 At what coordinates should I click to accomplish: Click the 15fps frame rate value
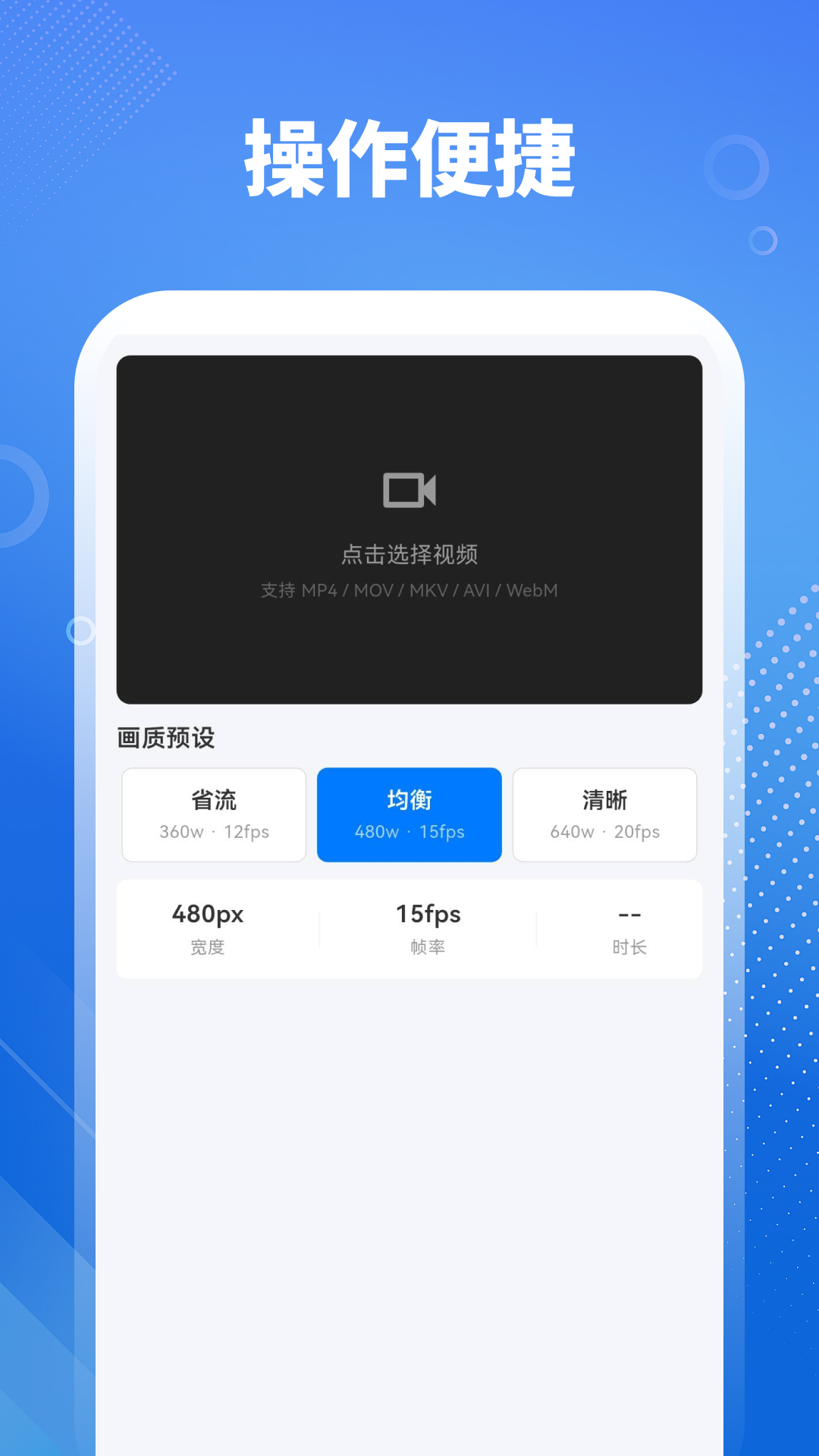(429, 915)
